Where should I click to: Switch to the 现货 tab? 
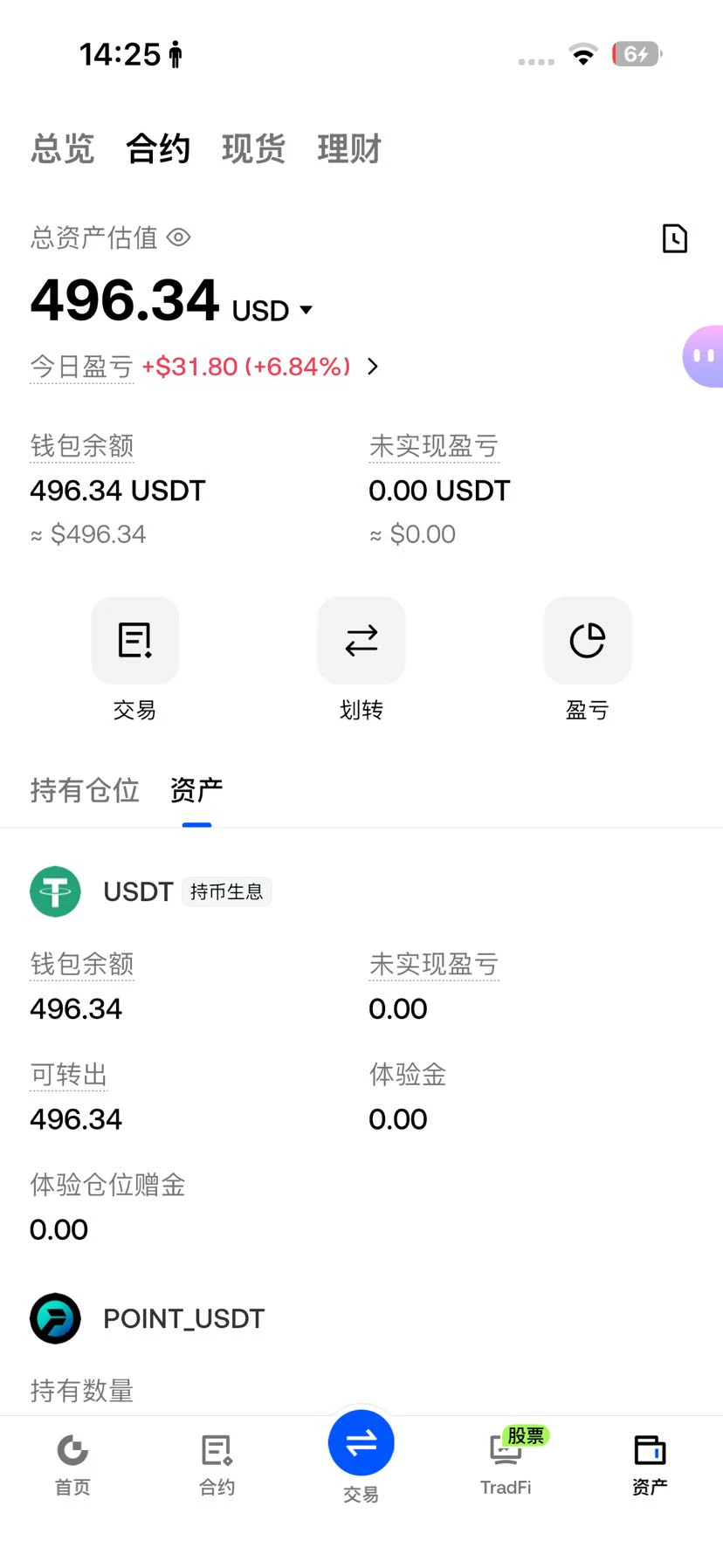[253, 148]
